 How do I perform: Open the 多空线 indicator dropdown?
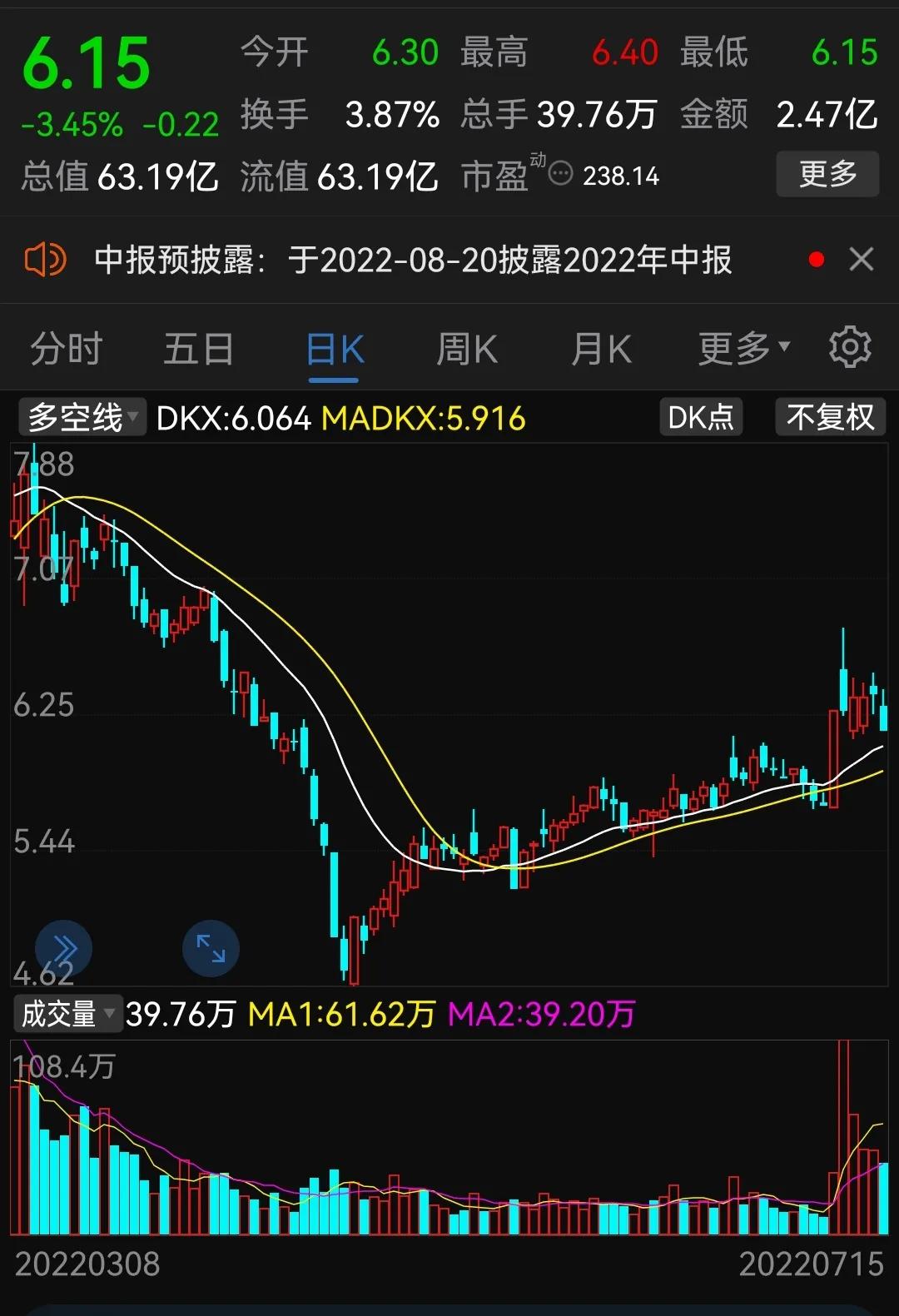pos(81,416)
